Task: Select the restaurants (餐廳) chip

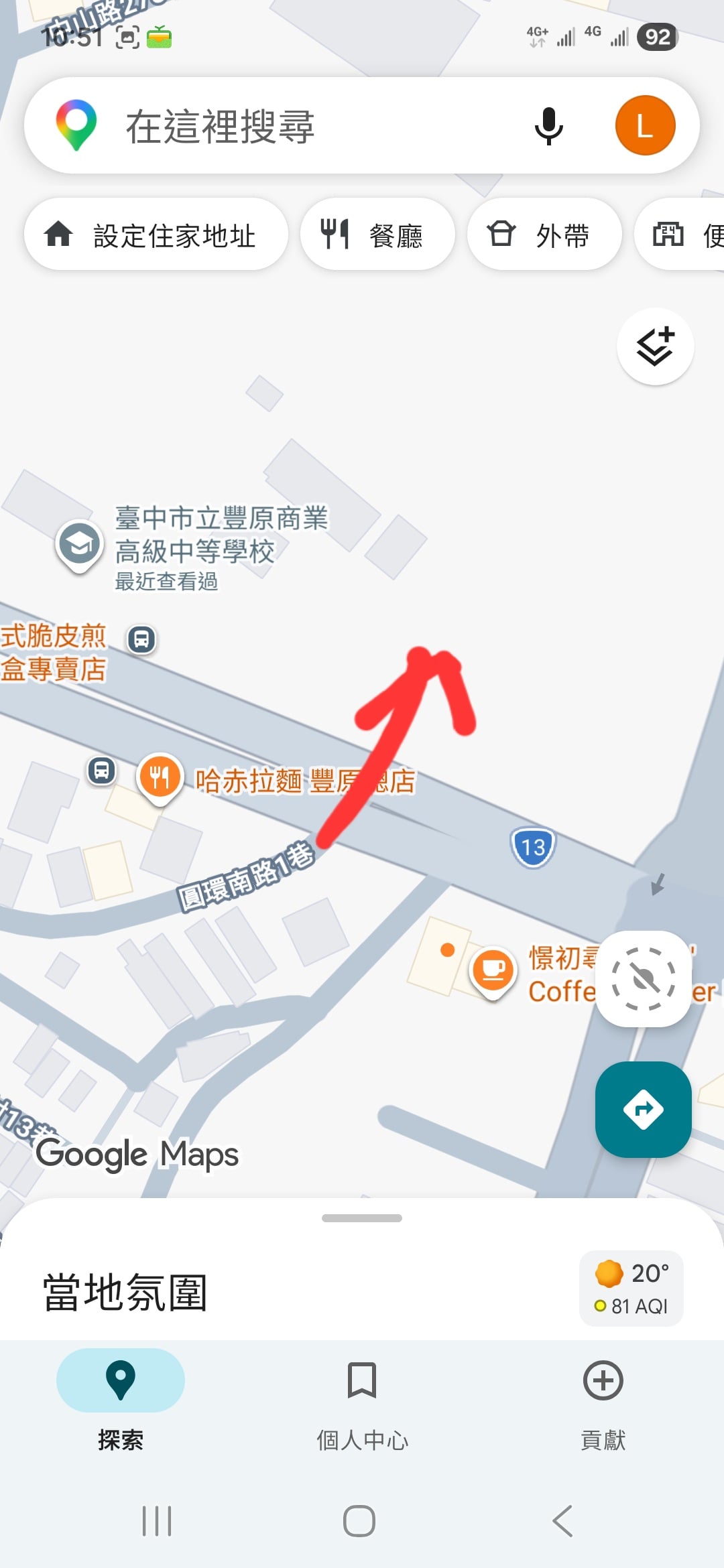Action: click(x=377, y=235)
